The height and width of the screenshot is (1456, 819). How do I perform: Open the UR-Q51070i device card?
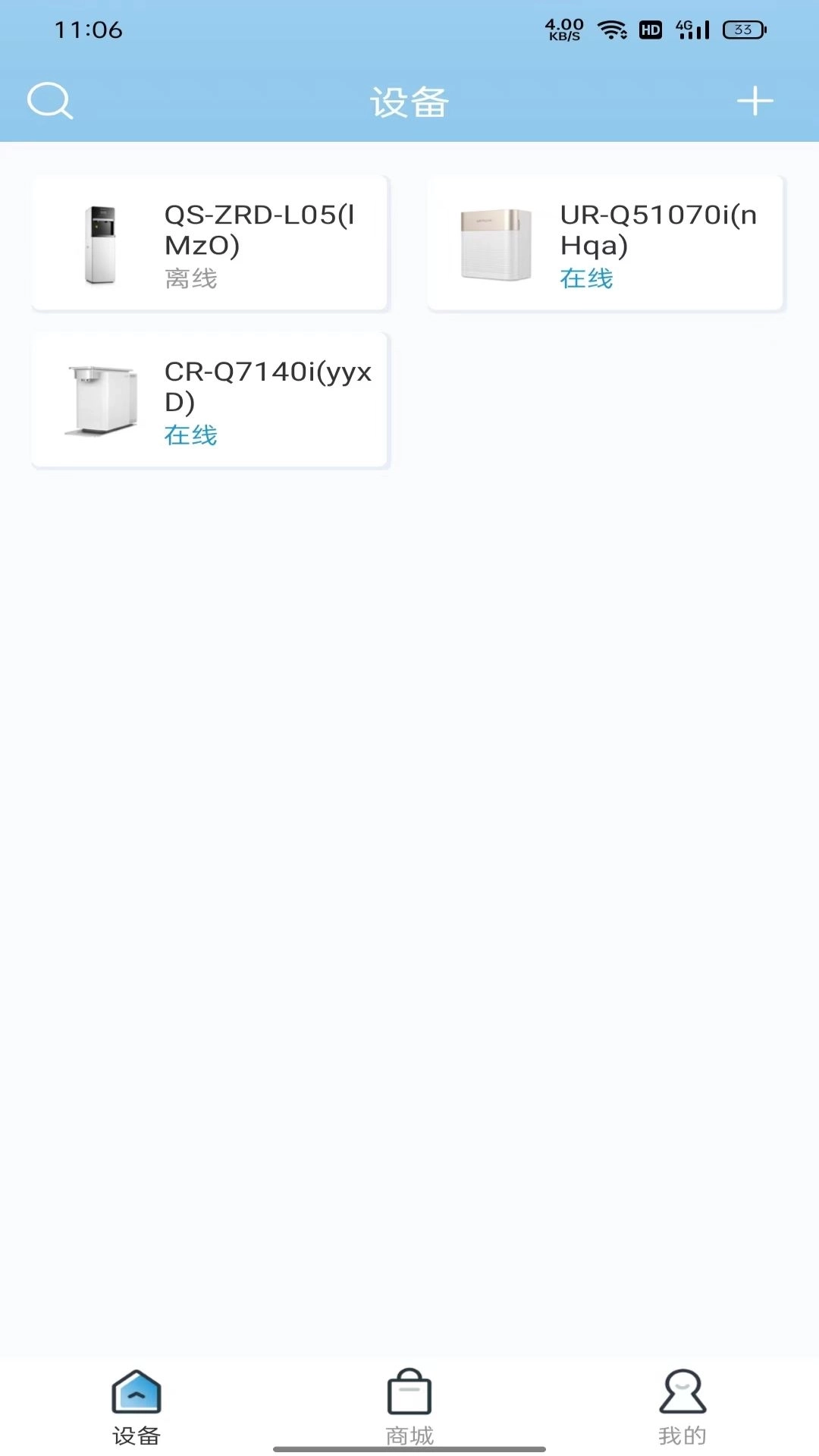(x=605, y=244)
